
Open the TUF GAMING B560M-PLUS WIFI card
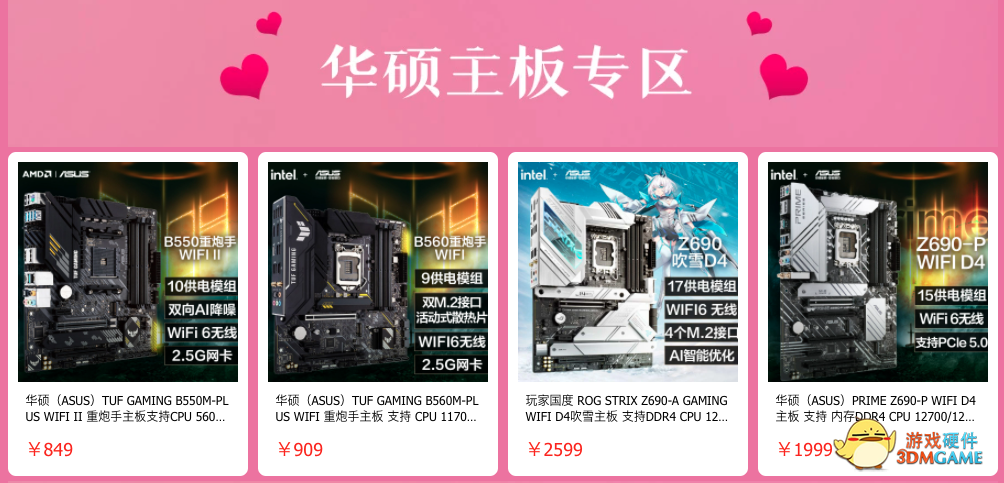click(x=378, y=272)
